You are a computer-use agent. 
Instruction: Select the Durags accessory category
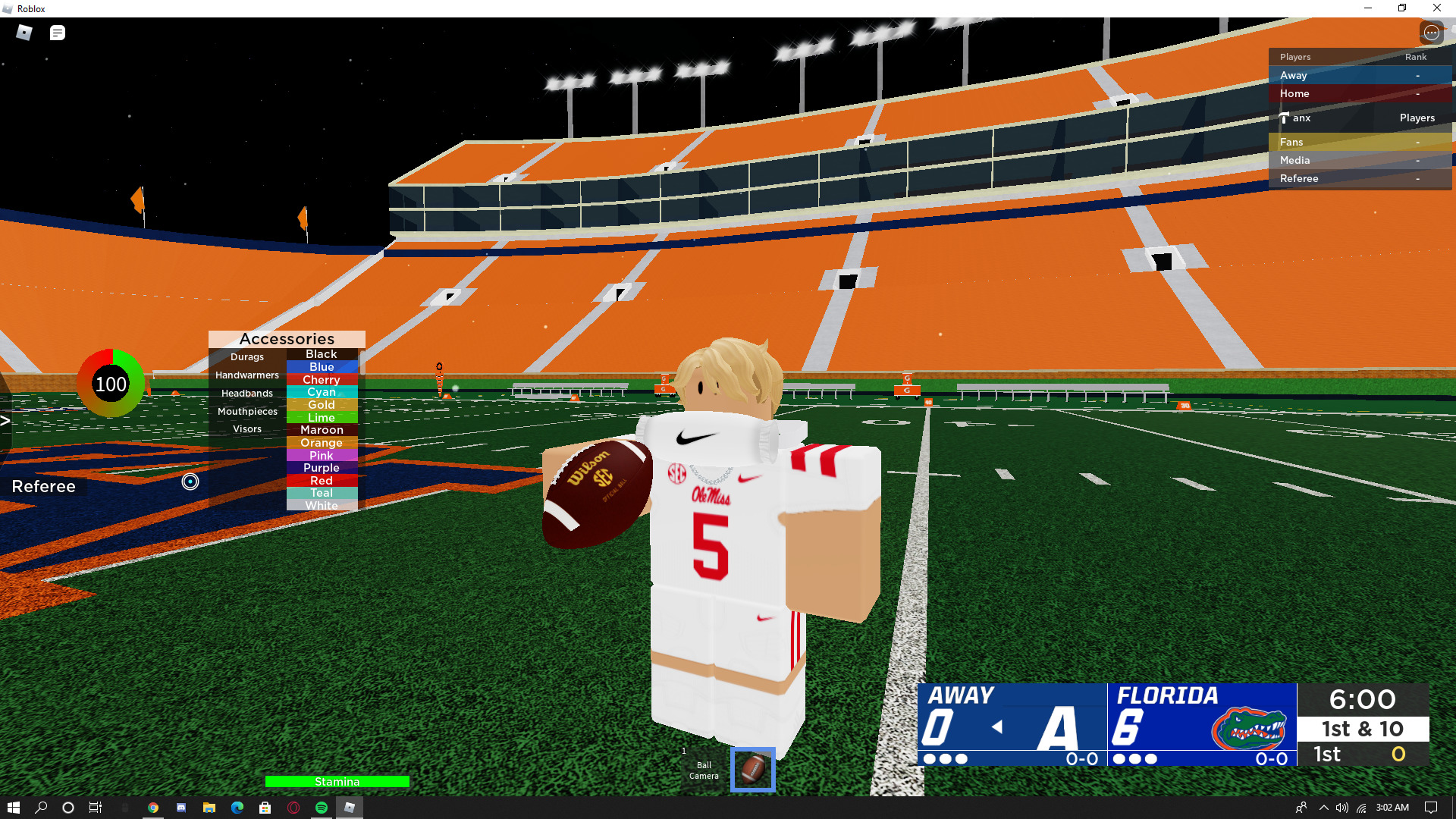247,357
